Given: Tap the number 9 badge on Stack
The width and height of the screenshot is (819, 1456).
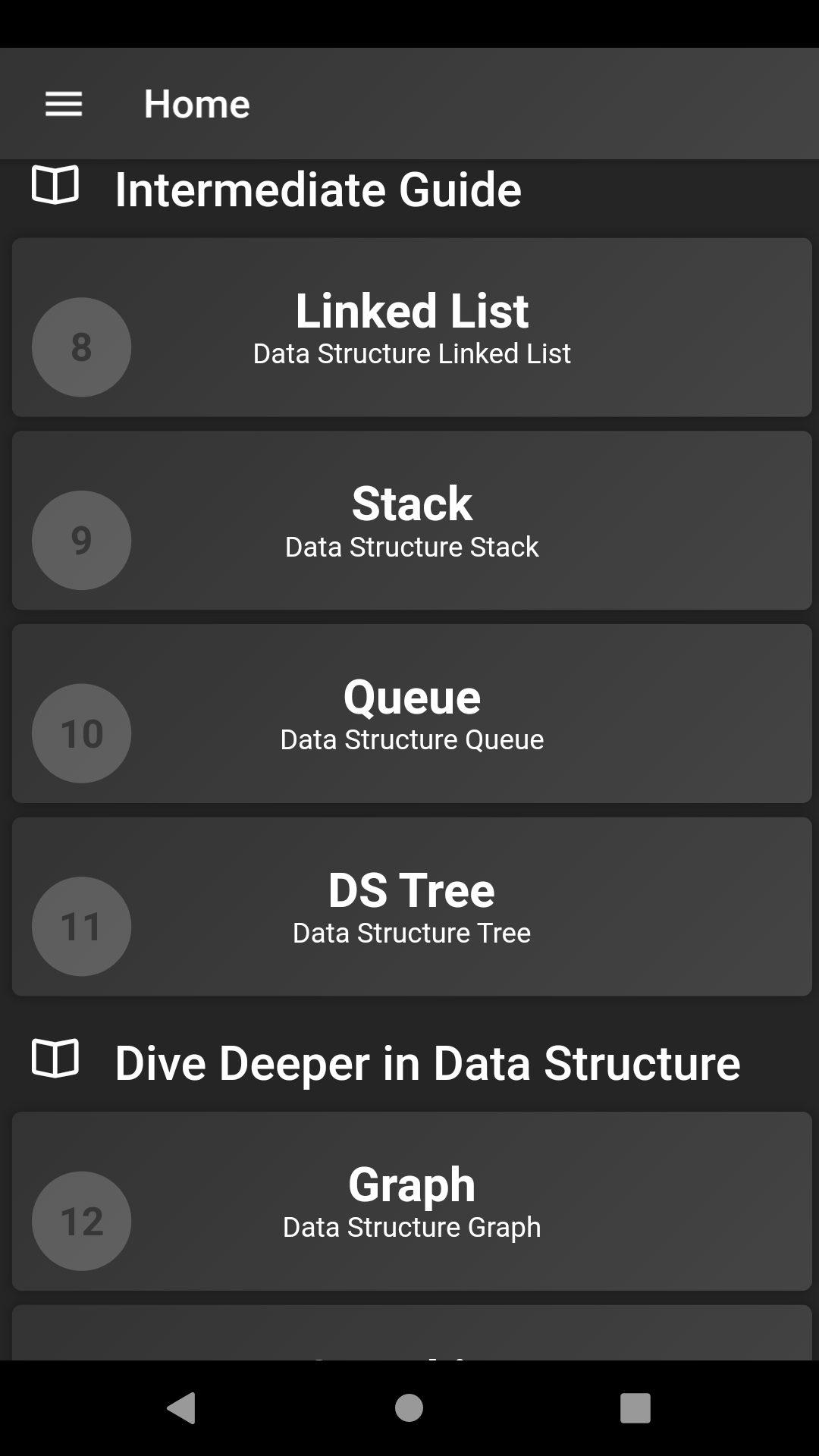Looking at the screenshot, I should (81, 540).
